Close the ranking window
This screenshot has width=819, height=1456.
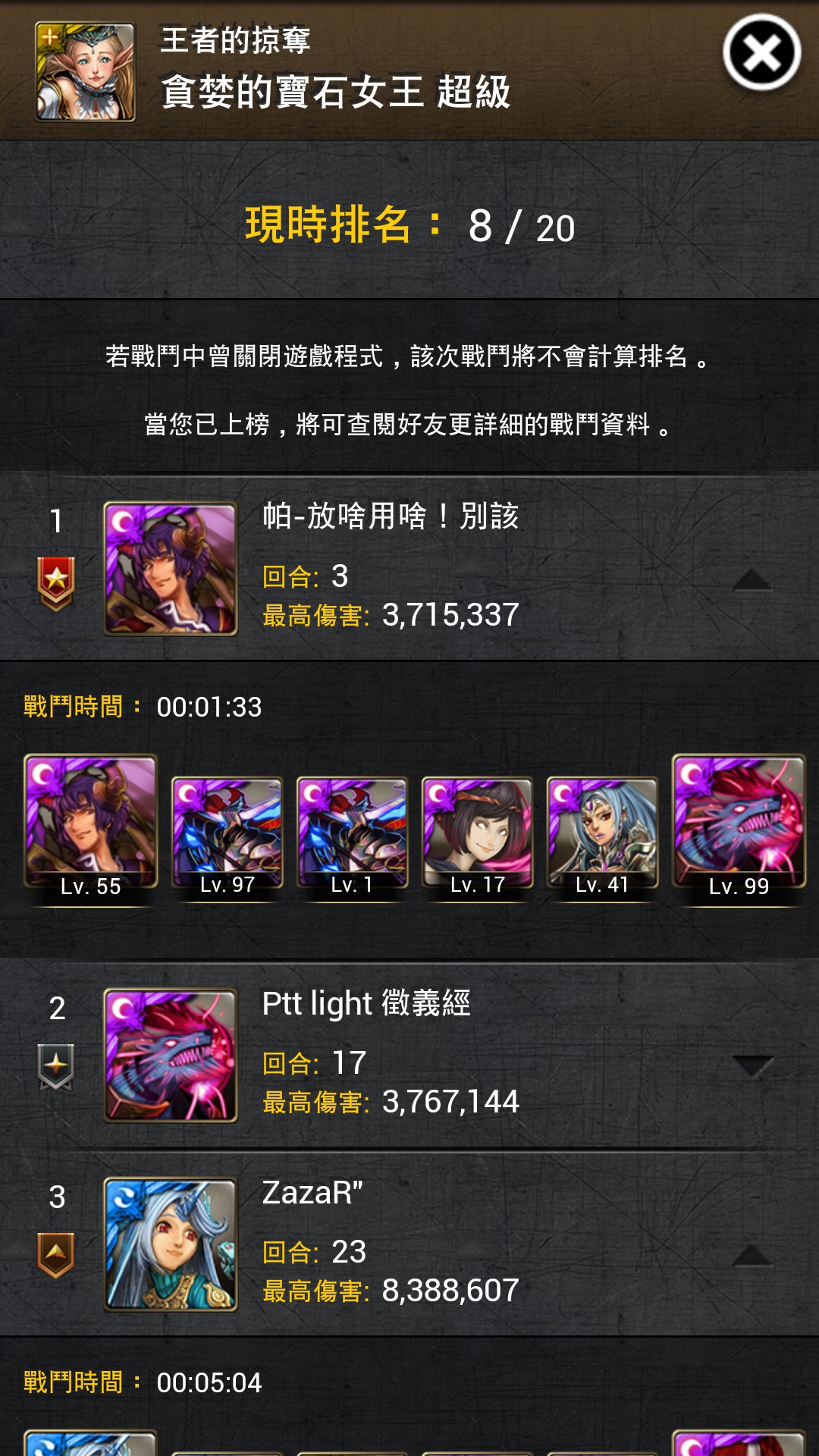761,53
